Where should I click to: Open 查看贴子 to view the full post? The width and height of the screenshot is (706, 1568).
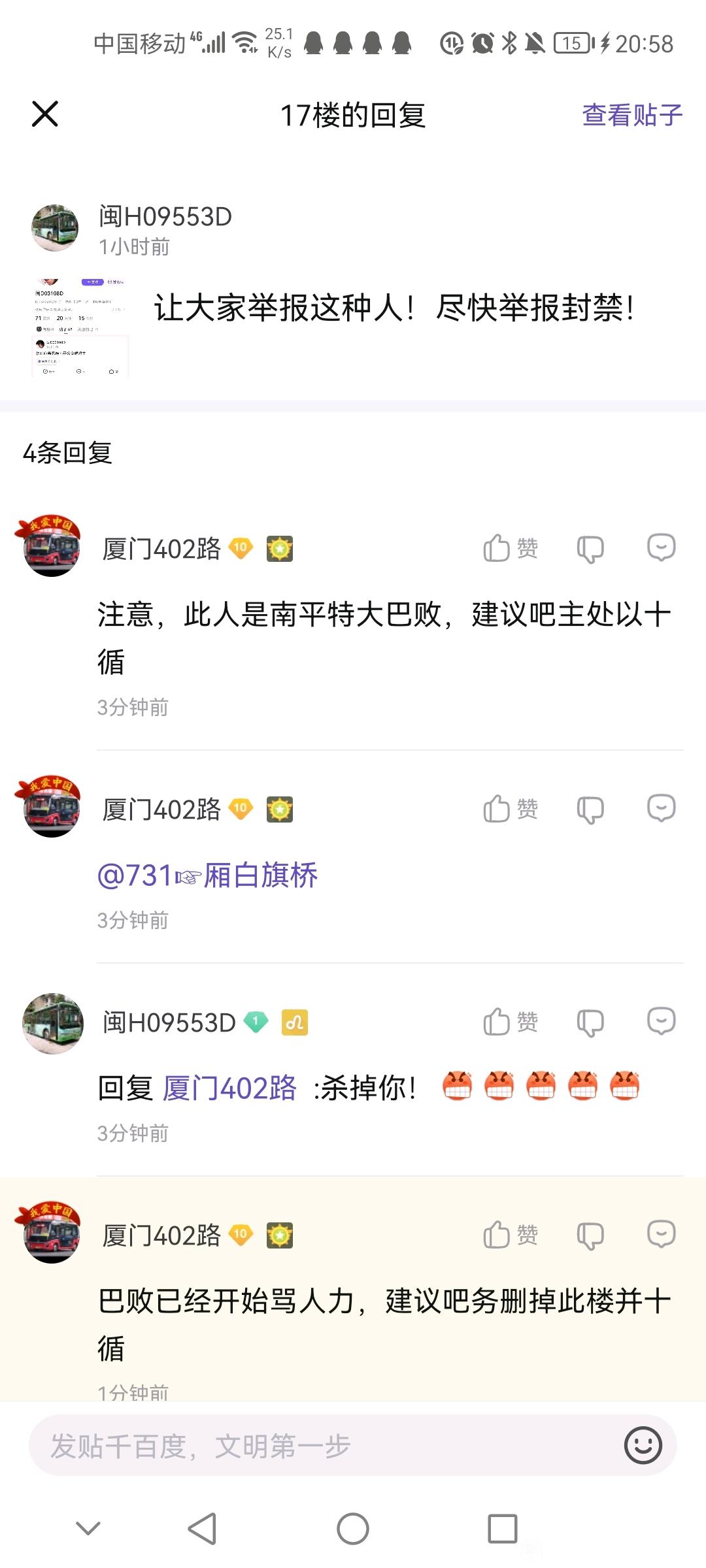pos(631,115)
